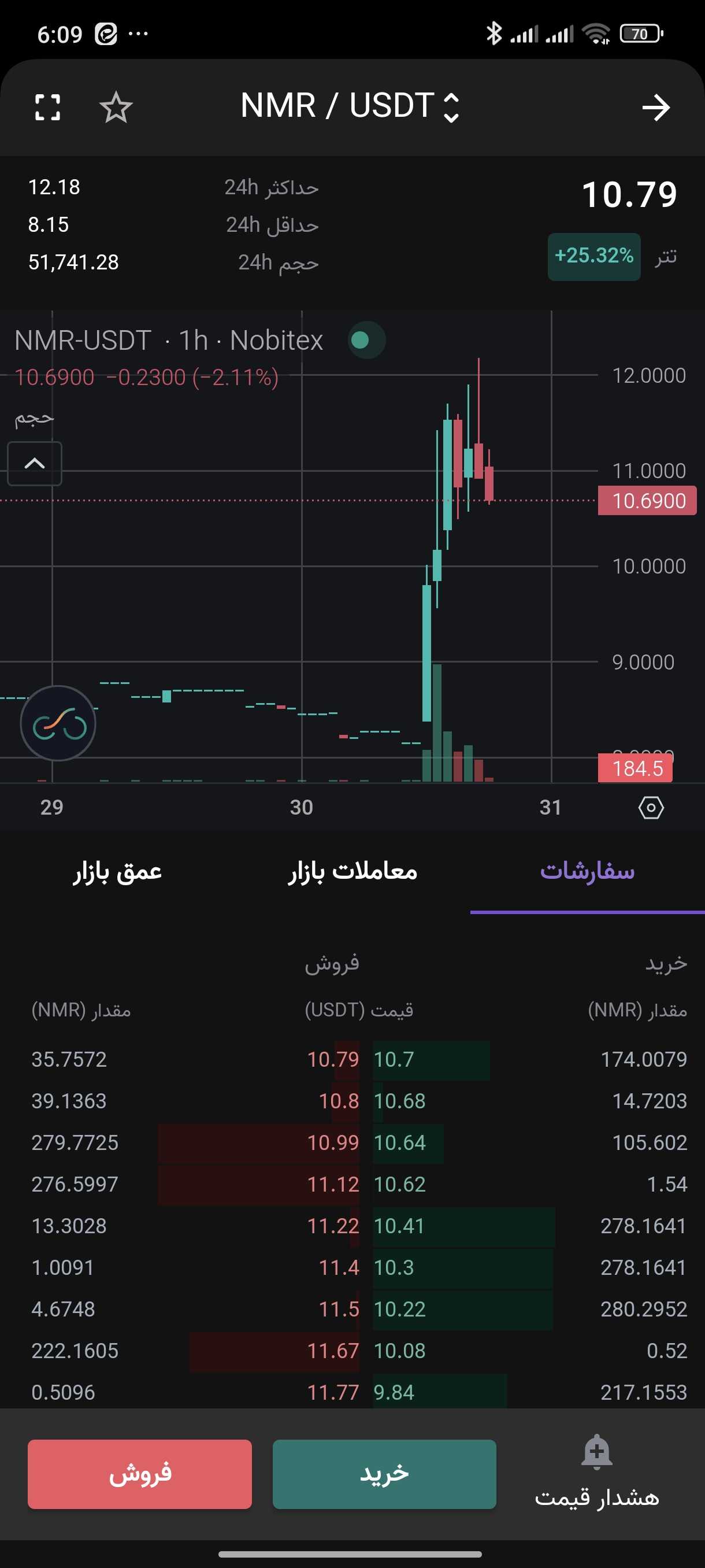Screen dimensions: 705x1568
Task: Add NMR/USDT to favorites with star
Action: pos(116,108)
